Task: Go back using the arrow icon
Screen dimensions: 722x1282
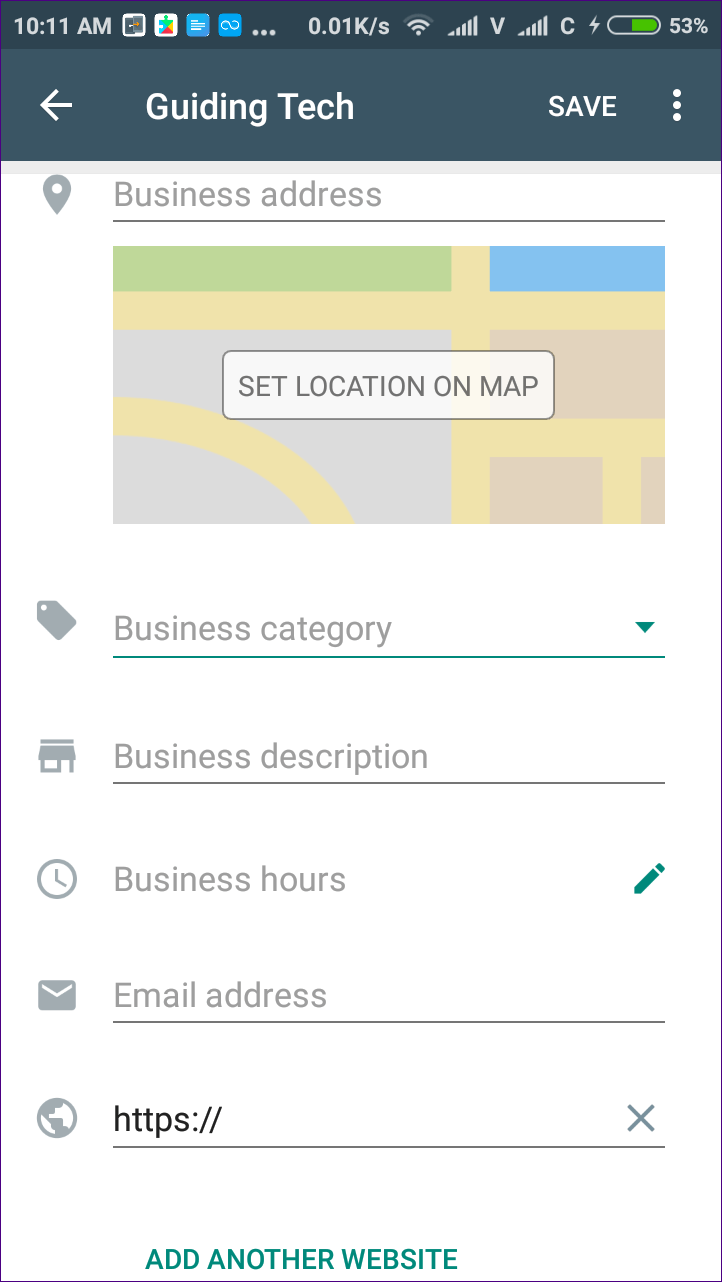Action: tap(57, 106)
